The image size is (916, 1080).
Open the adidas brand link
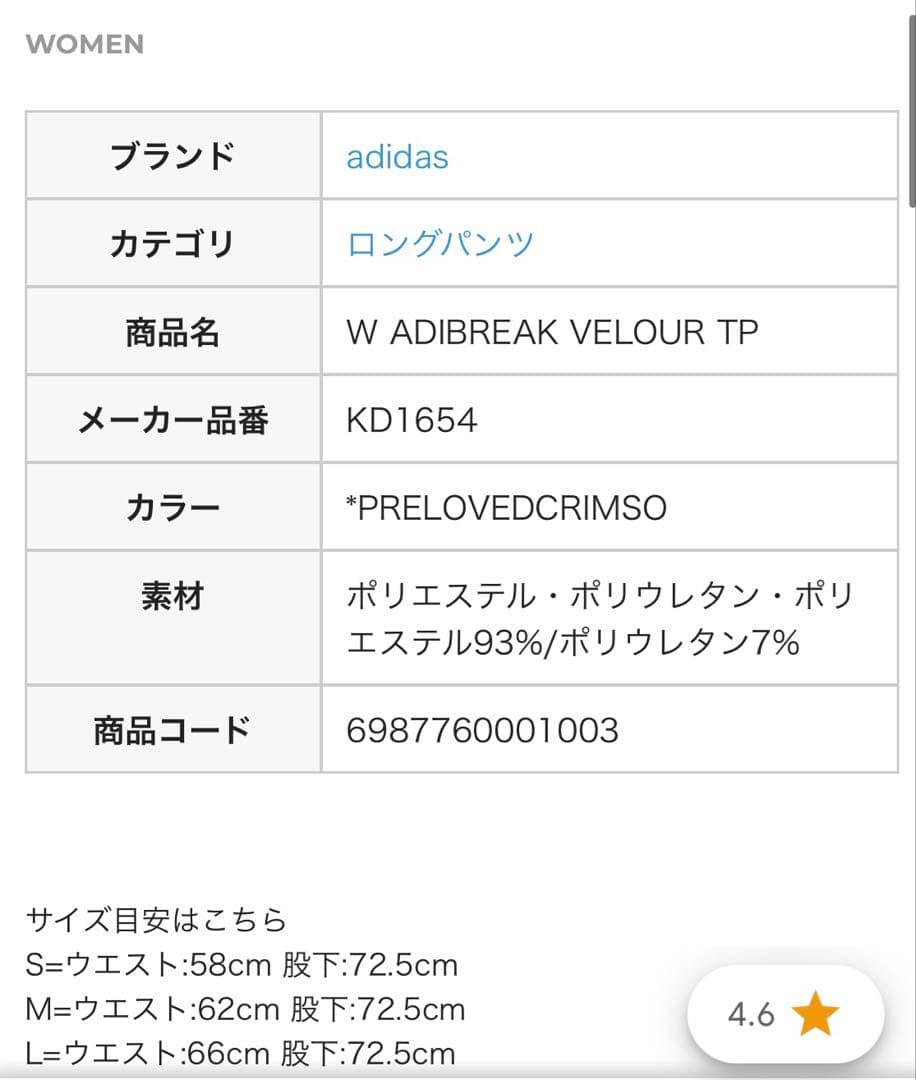point(397,156)
